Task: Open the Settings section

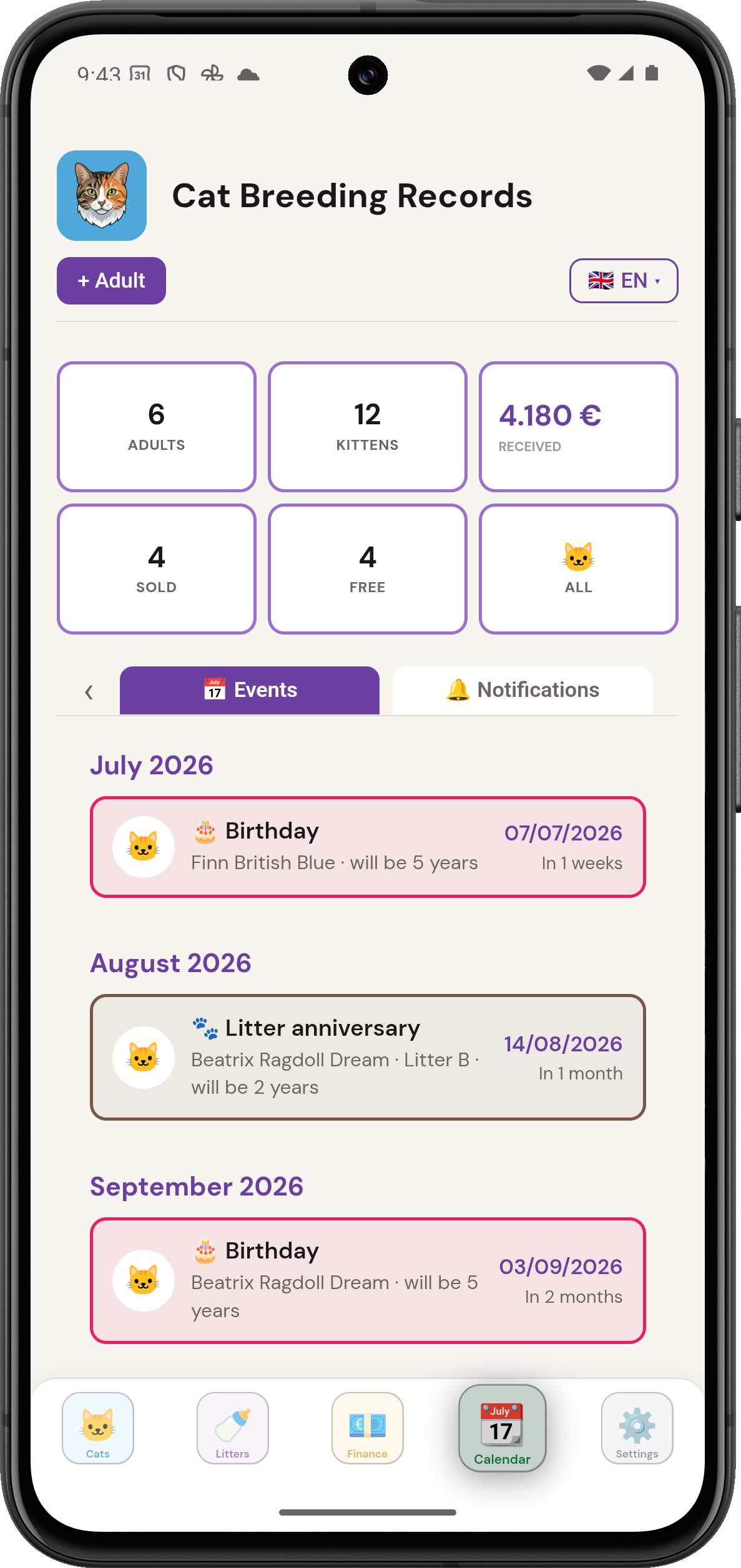Action: (x=637, y=1428)
